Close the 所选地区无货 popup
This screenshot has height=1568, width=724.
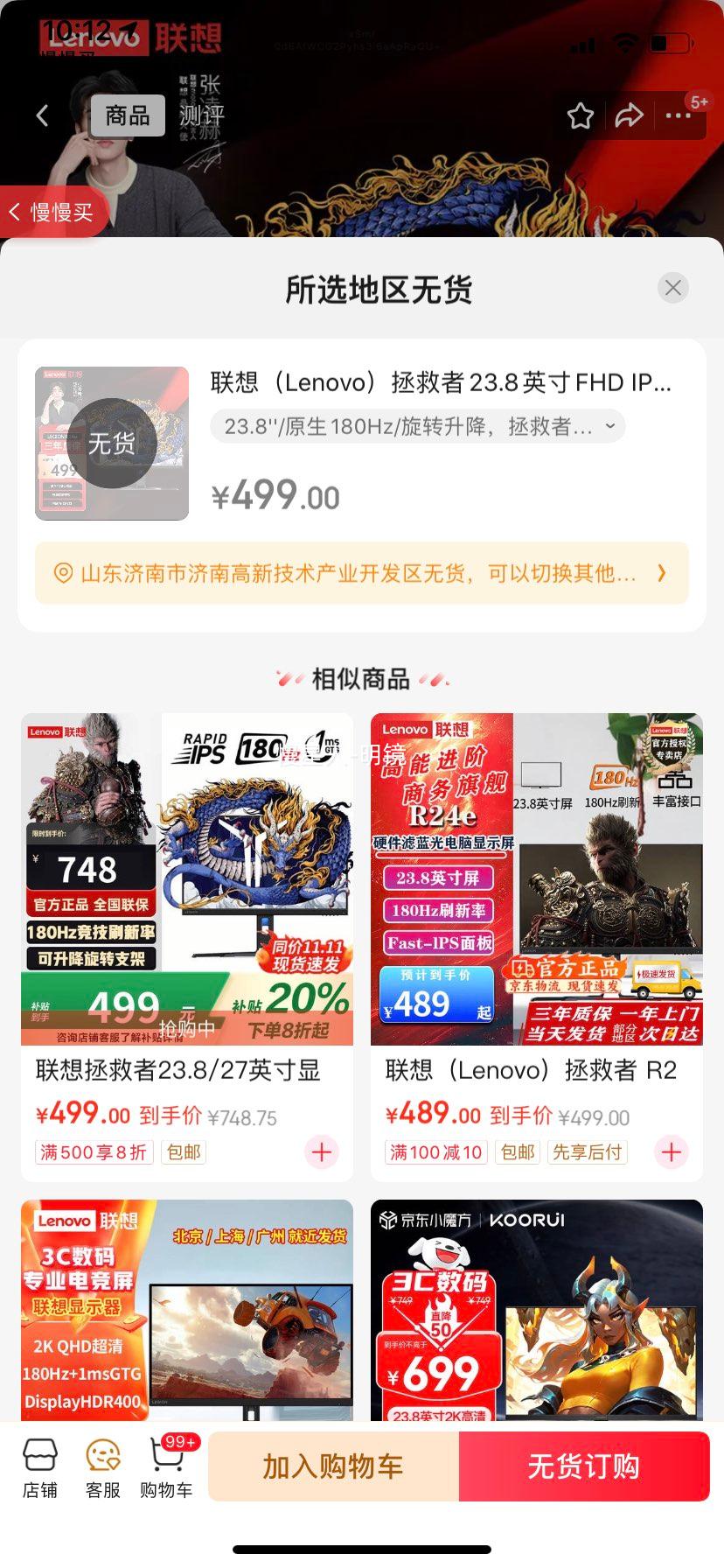[x=672, y=288]
